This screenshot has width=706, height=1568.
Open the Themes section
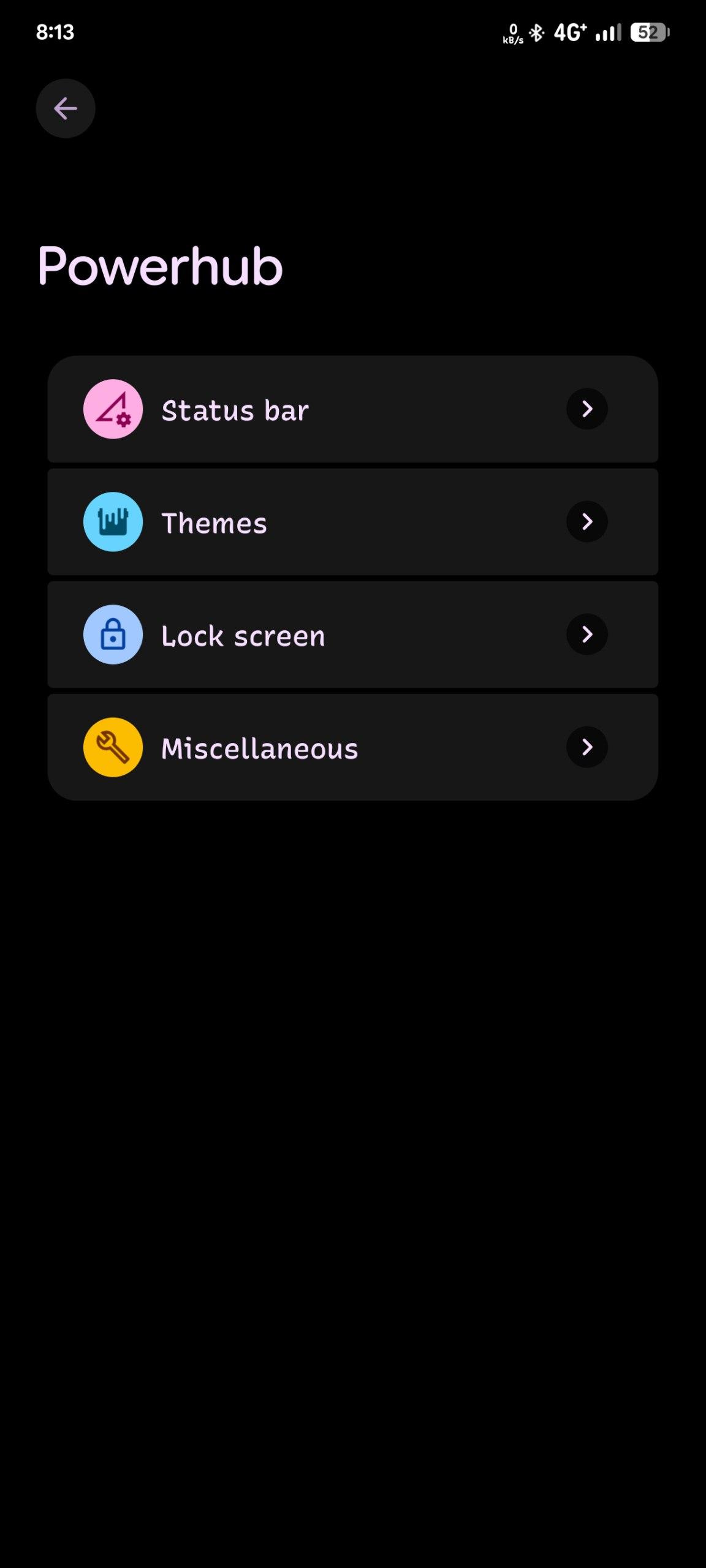pos(352,522)
